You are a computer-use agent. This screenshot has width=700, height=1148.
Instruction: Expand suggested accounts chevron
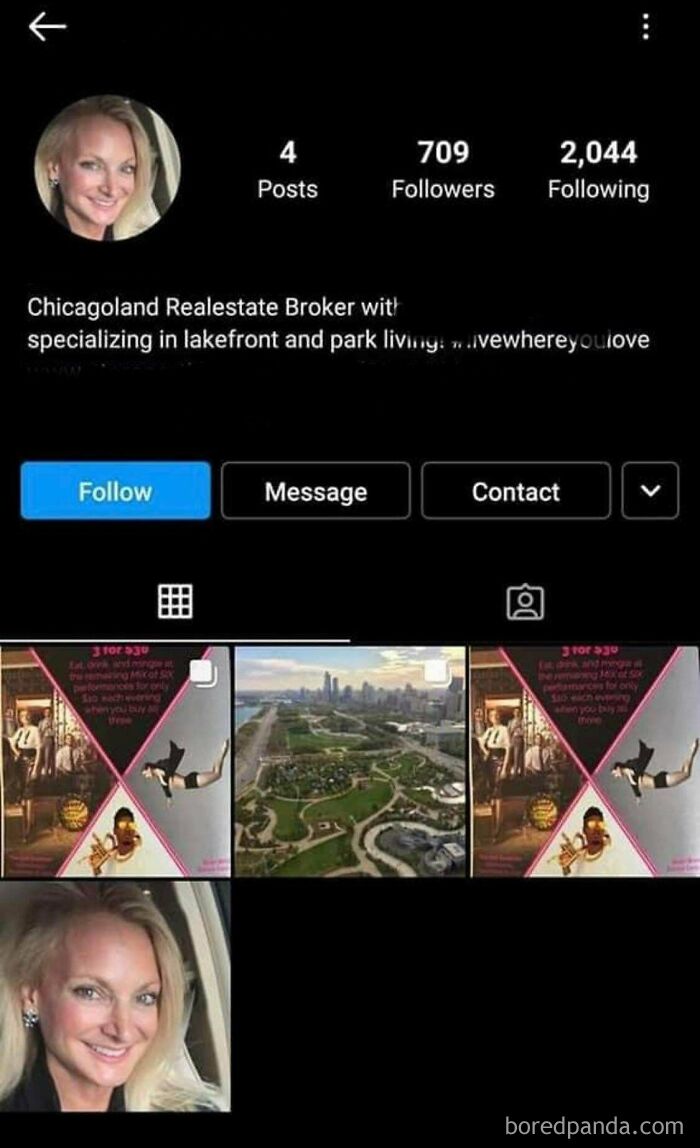click(650, 491)
